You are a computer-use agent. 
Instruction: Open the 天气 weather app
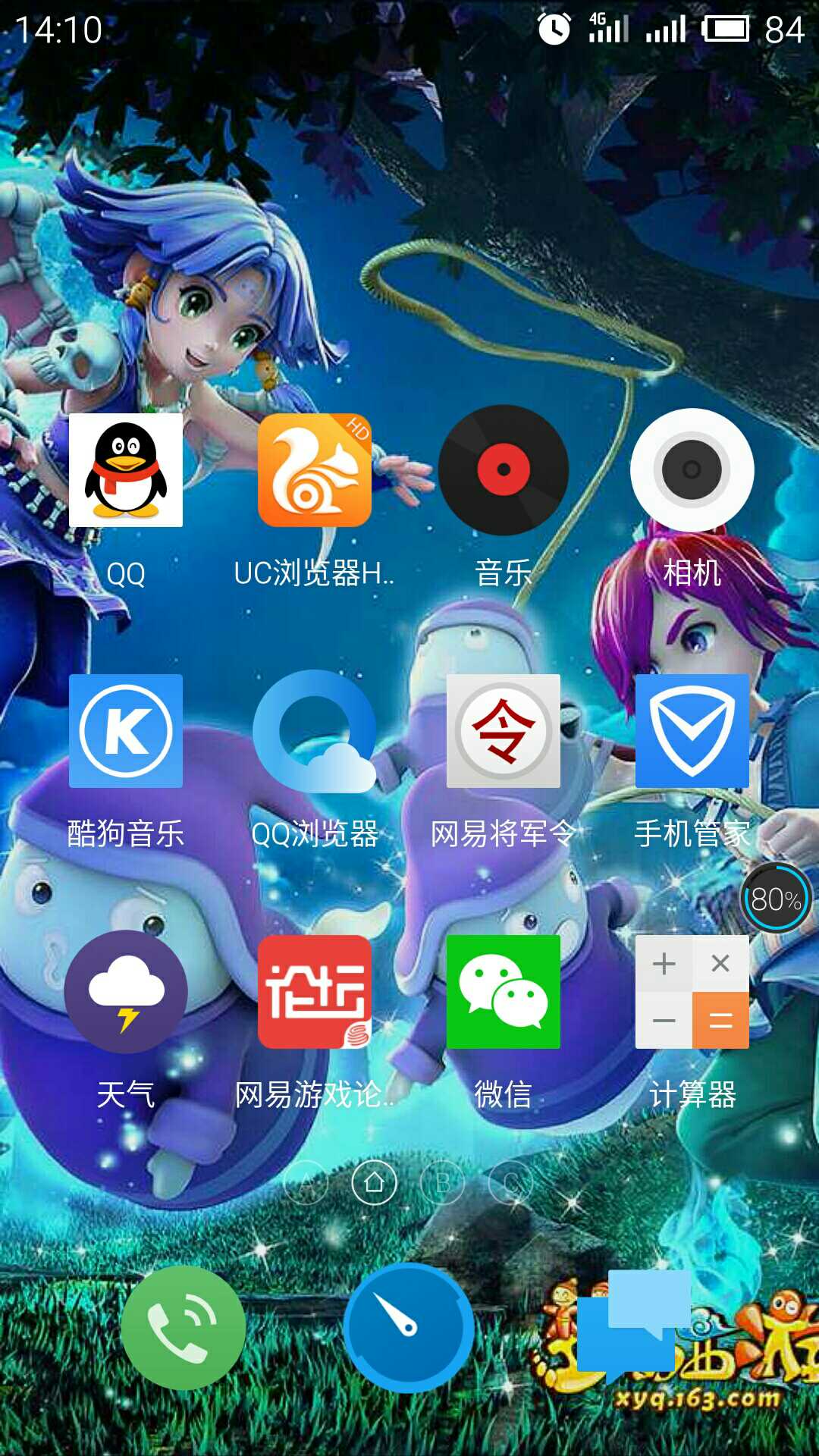coord(126,992)
